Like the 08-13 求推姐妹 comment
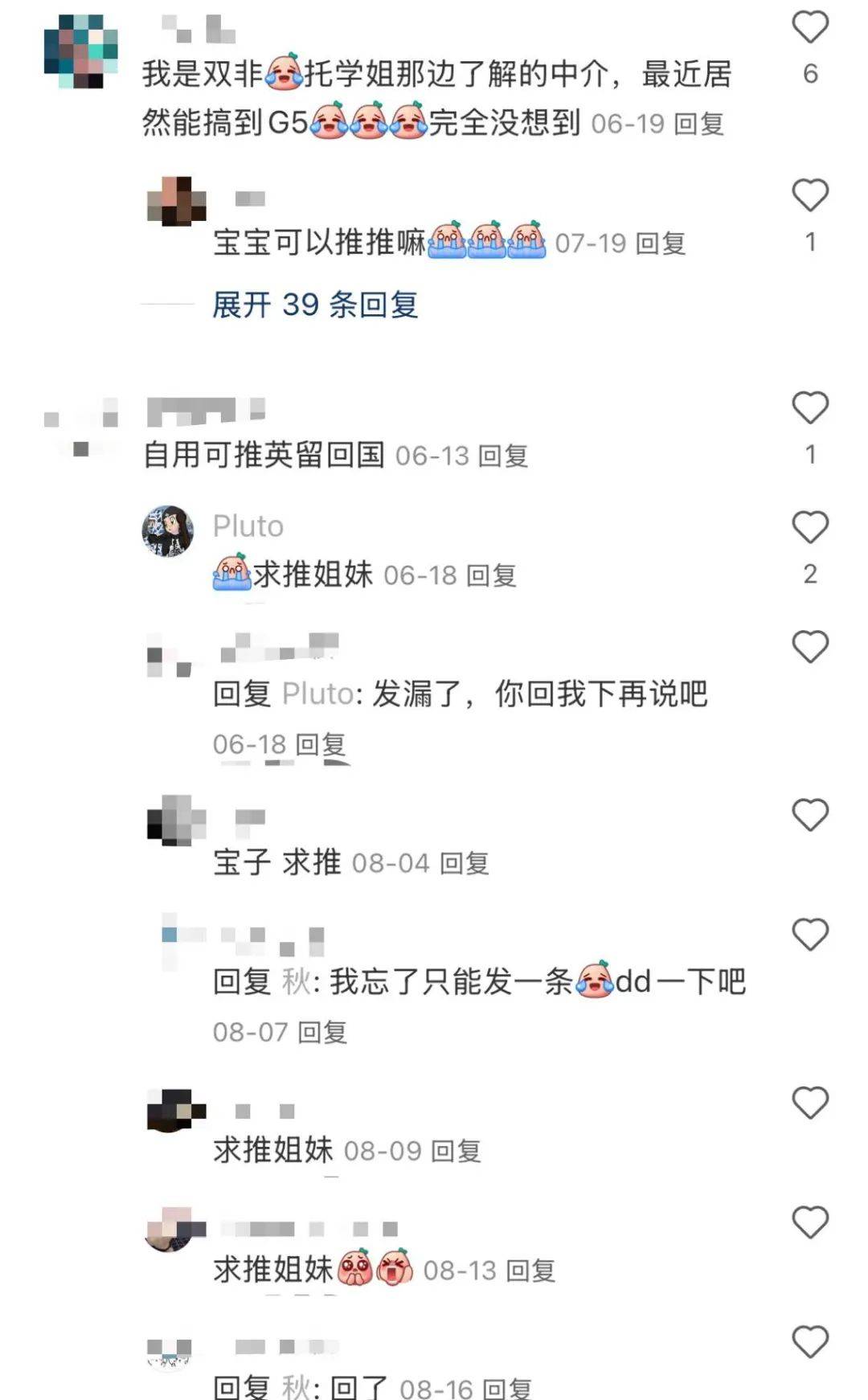 coord(810,1222)
